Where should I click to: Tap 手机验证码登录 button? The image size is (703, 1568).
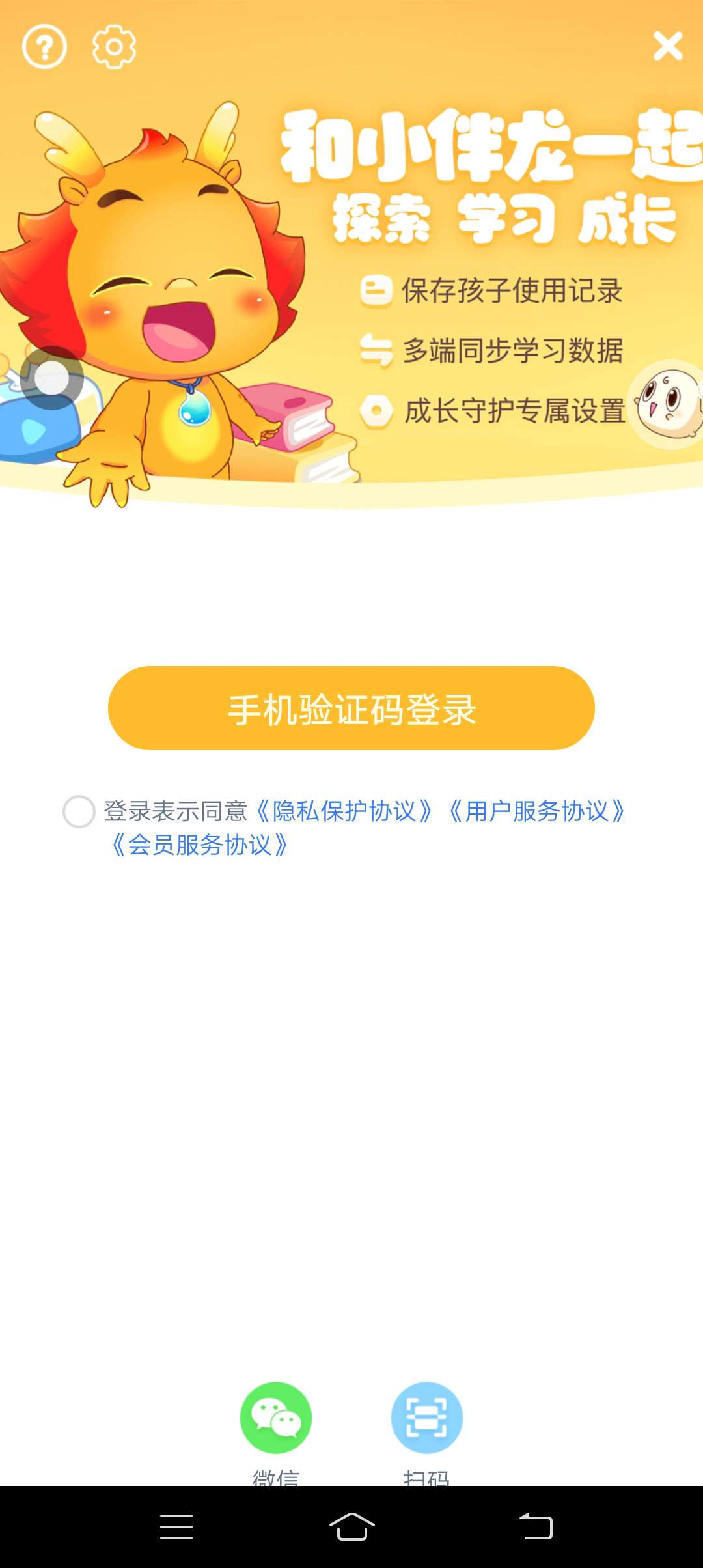[351, 708]
